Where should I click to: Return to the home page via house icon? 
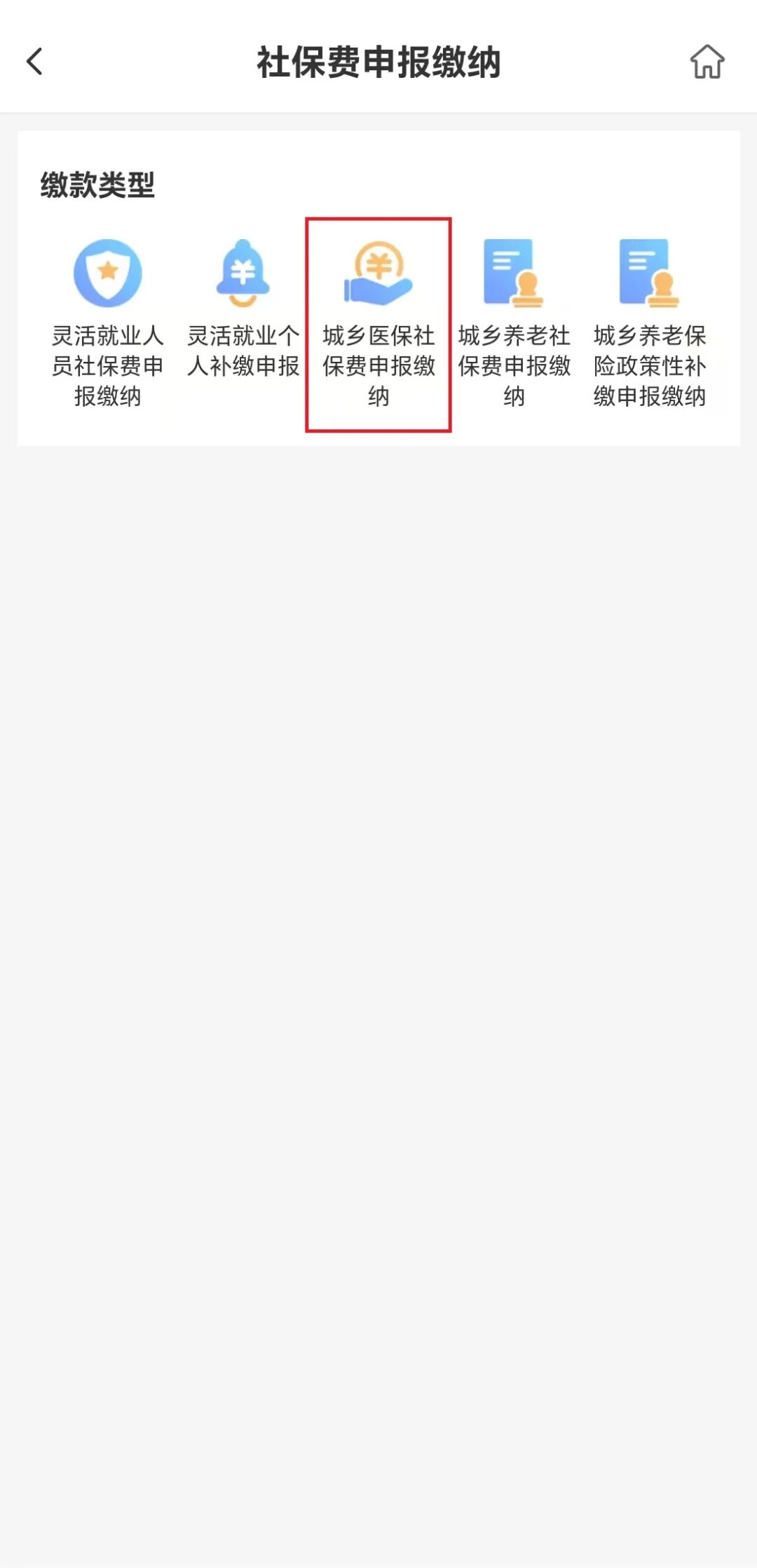(707, 62)
